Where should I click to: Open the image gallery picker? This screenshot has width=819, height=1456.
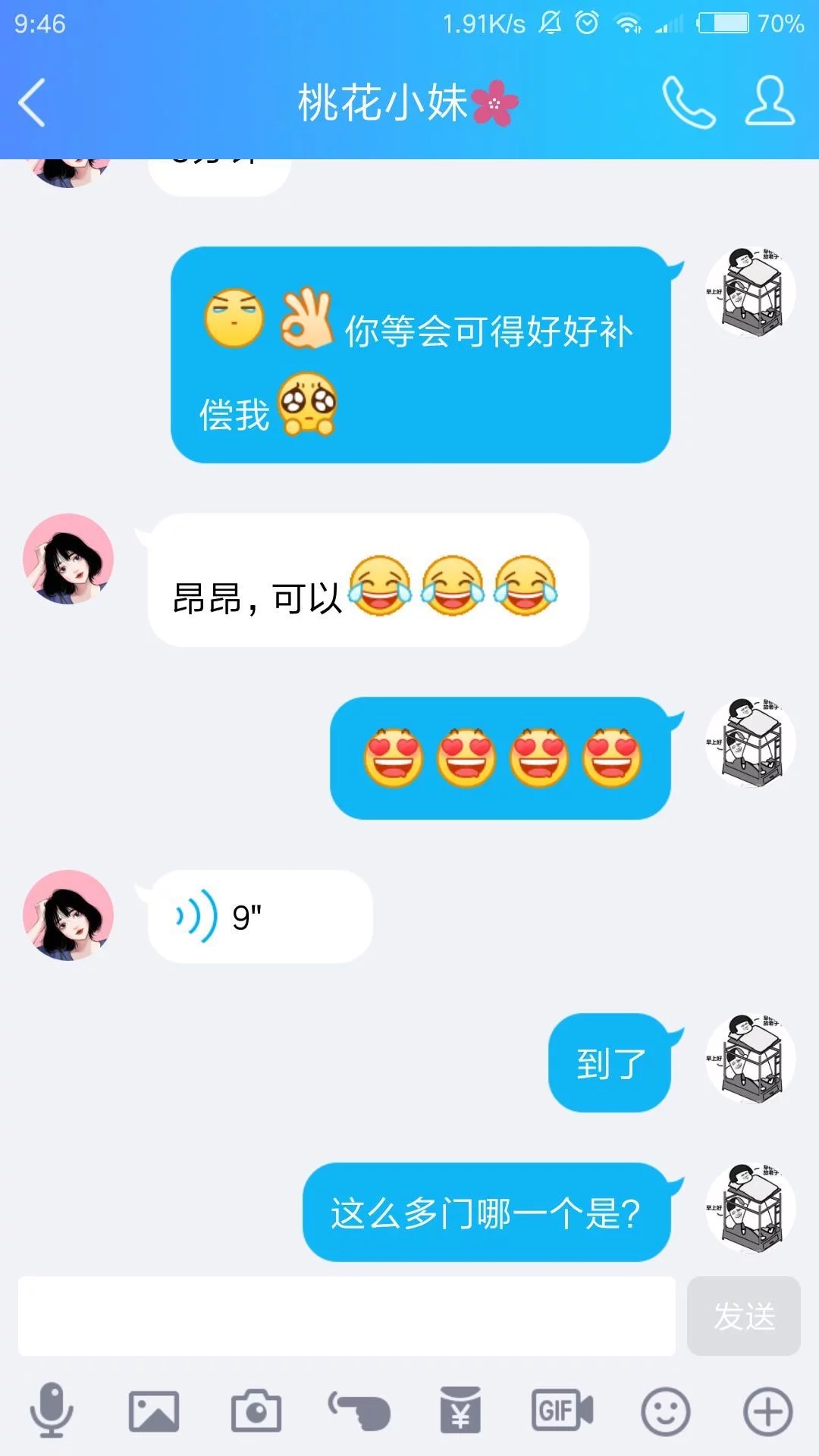click(154, 1410)
